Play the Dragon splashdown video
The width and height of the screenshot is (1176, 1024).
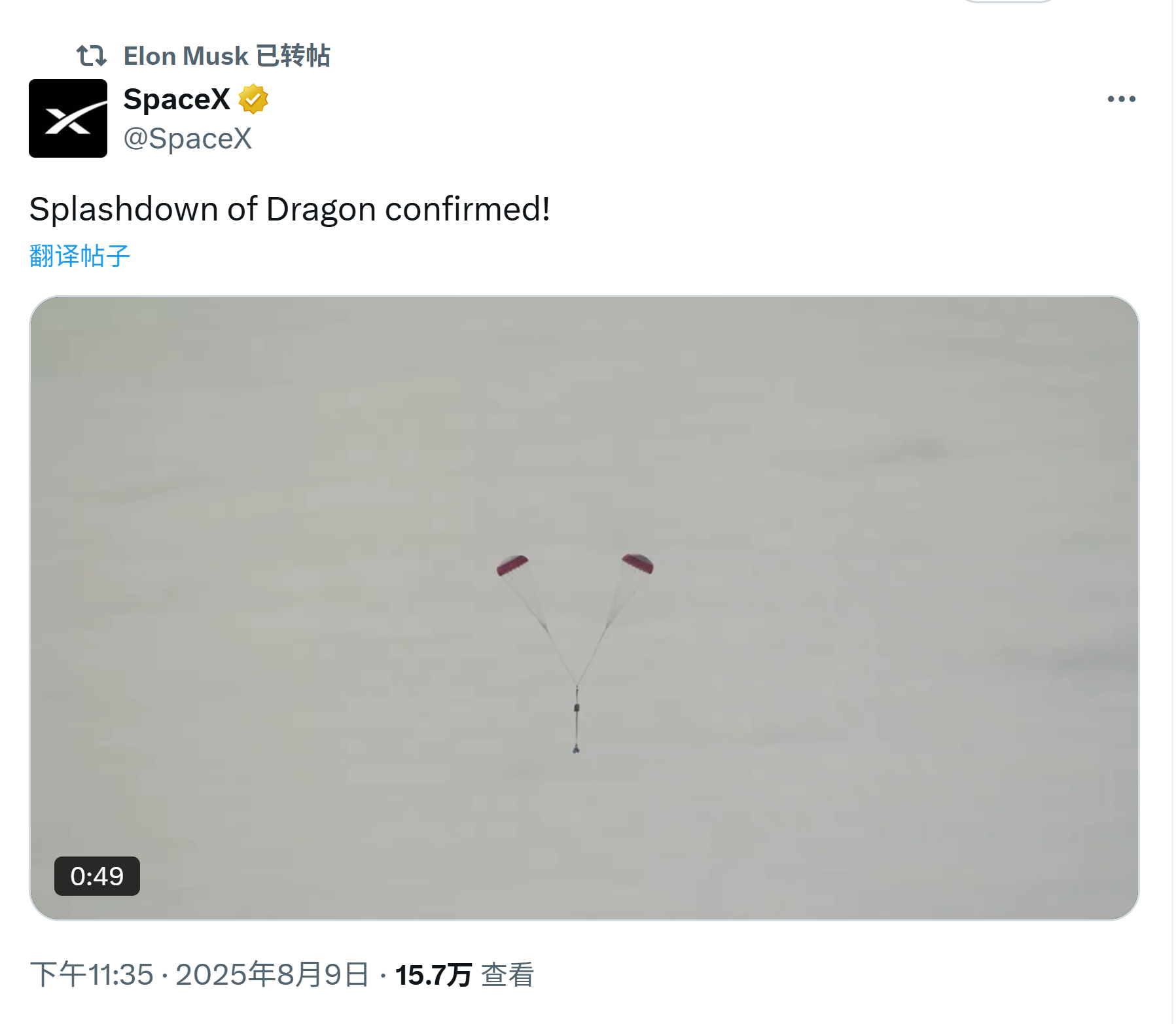(584, 608)
